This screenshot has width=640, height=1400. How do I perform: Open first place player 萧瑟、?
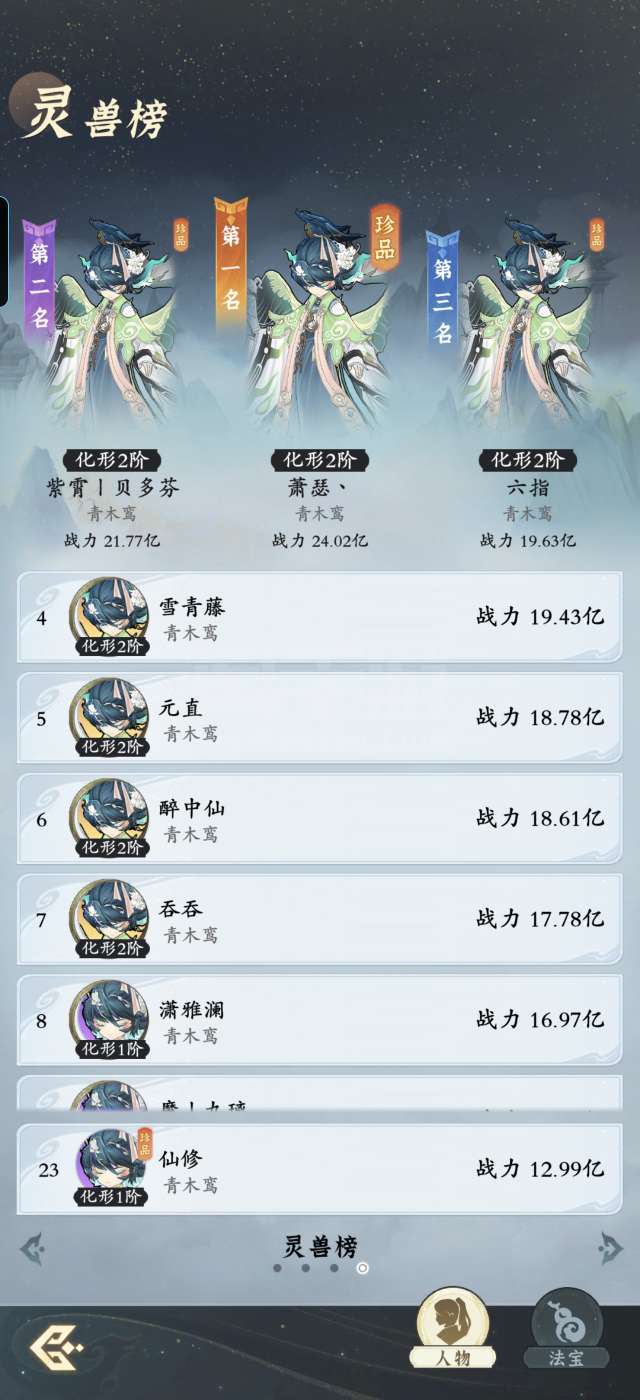320,380
